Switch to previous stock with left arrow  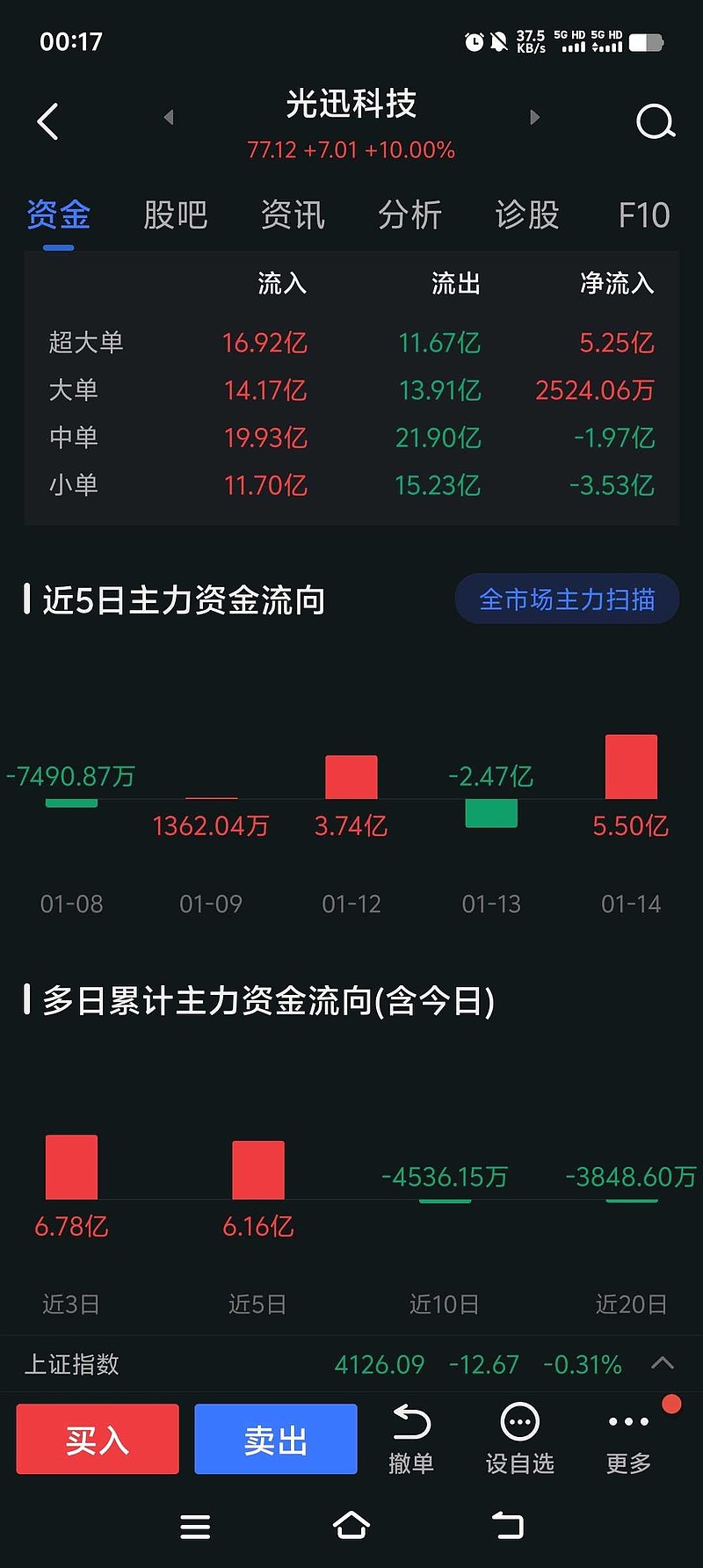(x=168, y=116)
